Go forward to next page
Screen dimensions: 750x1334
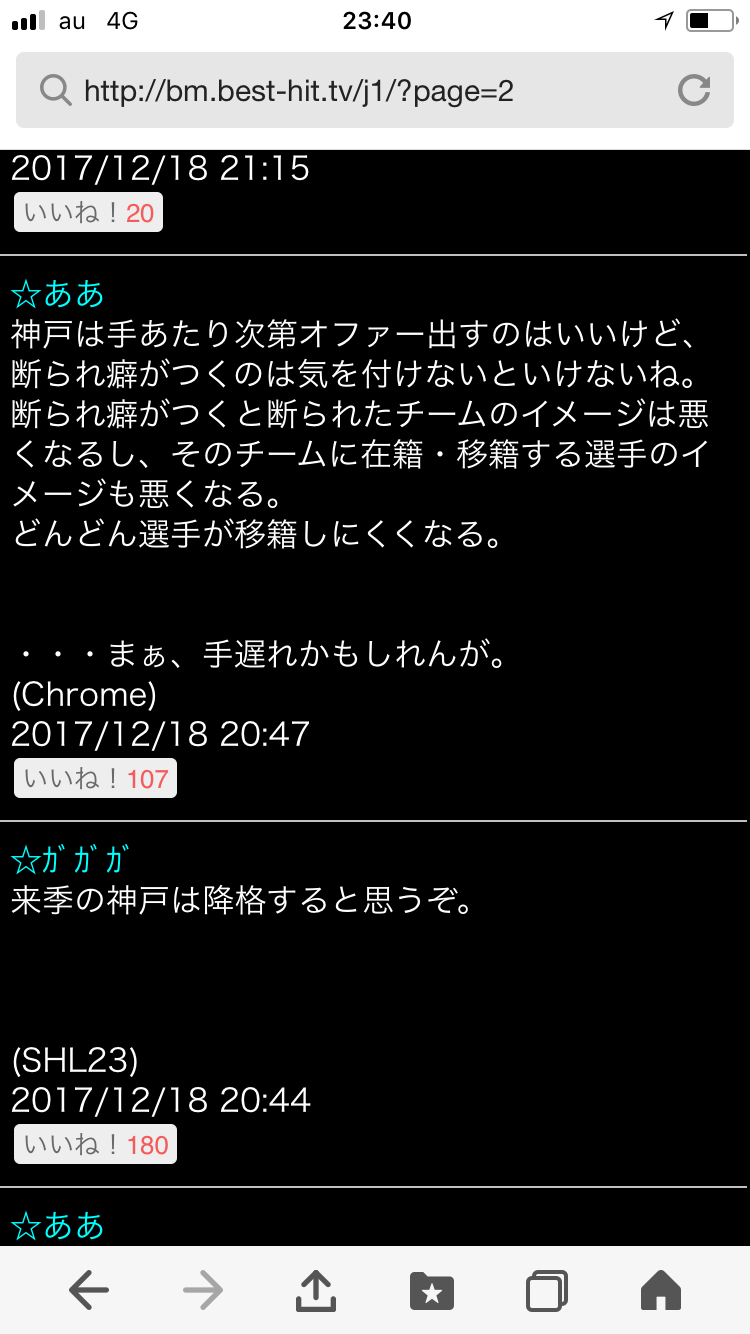pyautogui.click(x=203, y=1291)
